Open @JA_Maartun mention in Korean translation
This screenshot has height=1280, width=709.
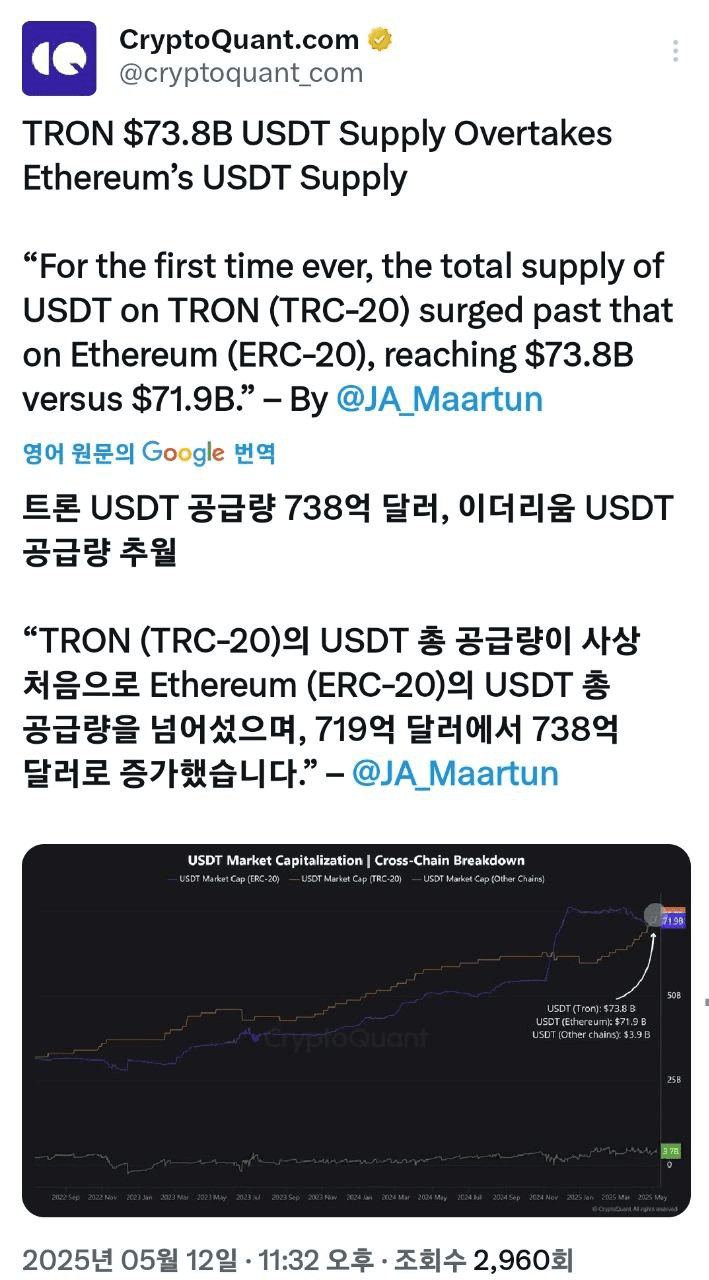coord(455,773)
